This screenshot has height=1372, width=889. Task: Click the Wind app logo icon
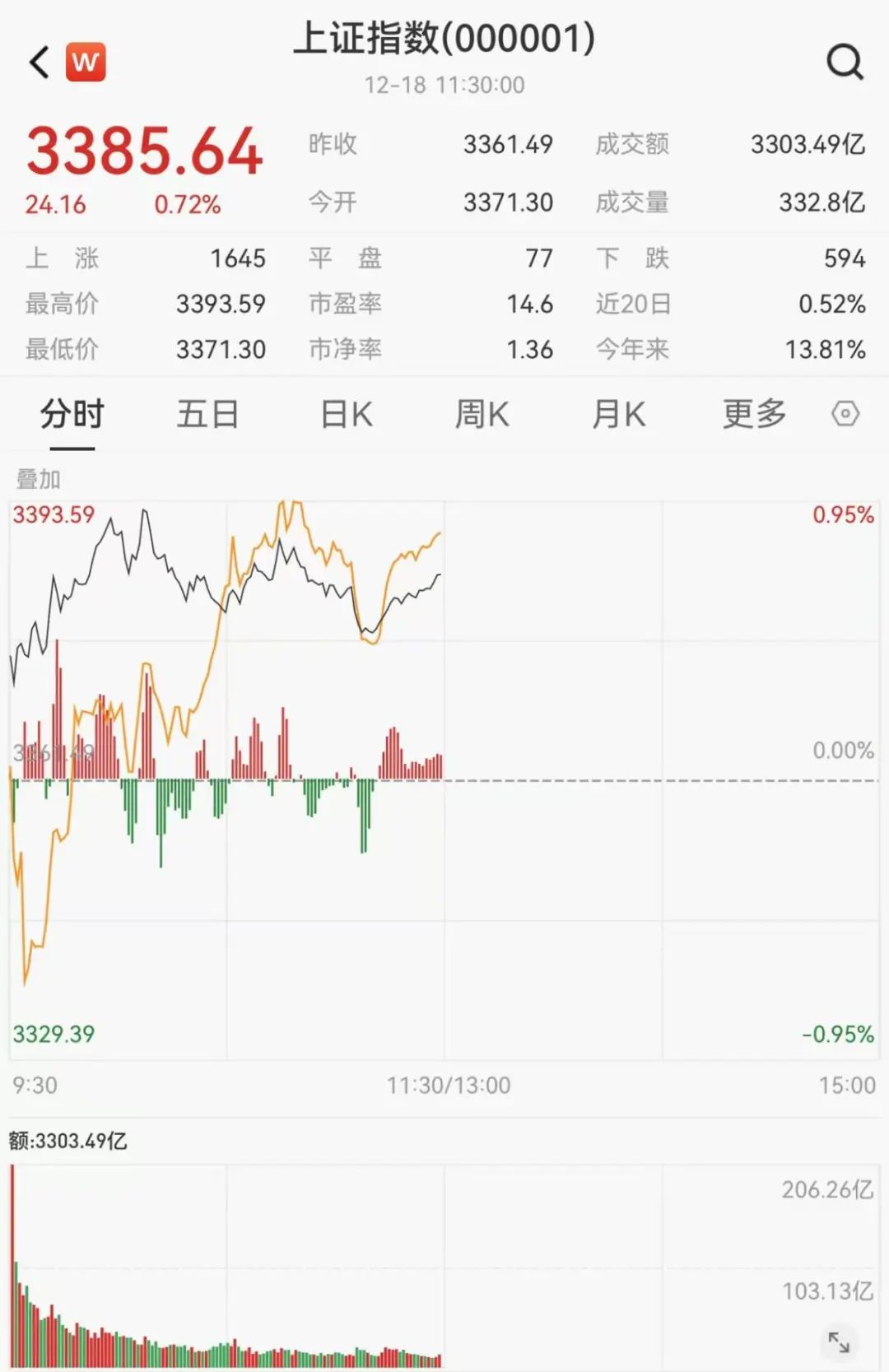pyautogui.click(x=86, y=61)
